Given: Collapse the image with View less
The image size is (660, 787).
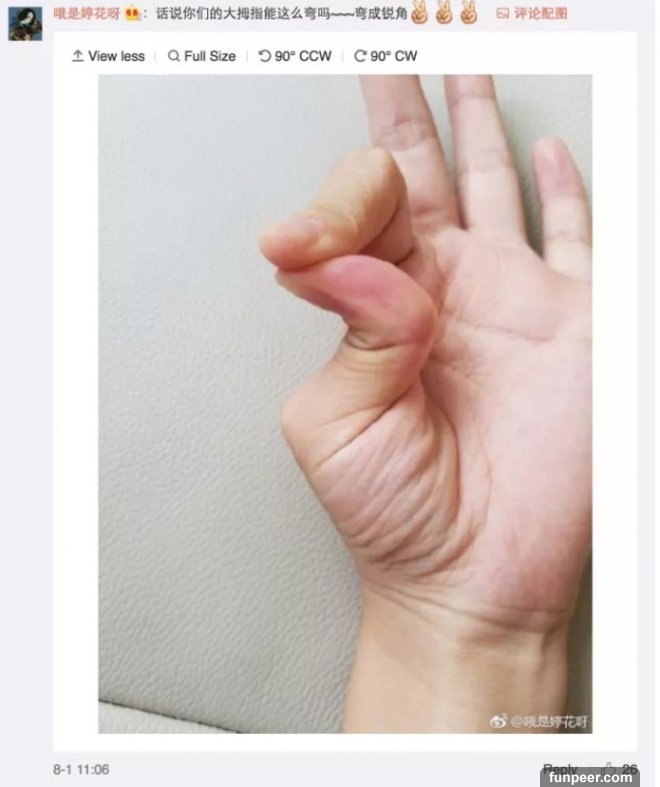Looking at the screenshot, I should pyautogui.click(x=108, y=56).
